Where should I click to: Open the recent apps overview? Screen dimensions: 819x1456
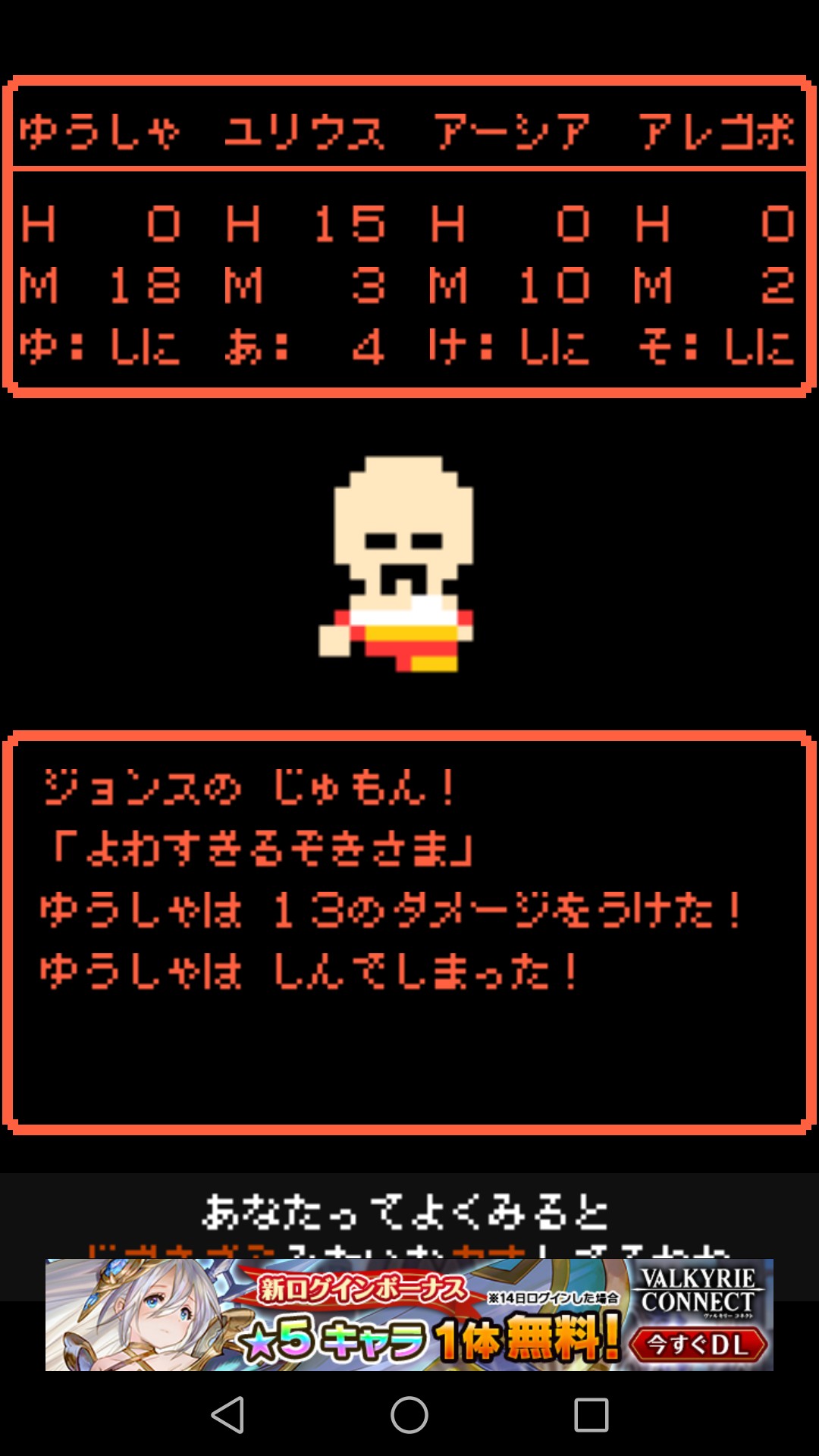pos(591,1415)
